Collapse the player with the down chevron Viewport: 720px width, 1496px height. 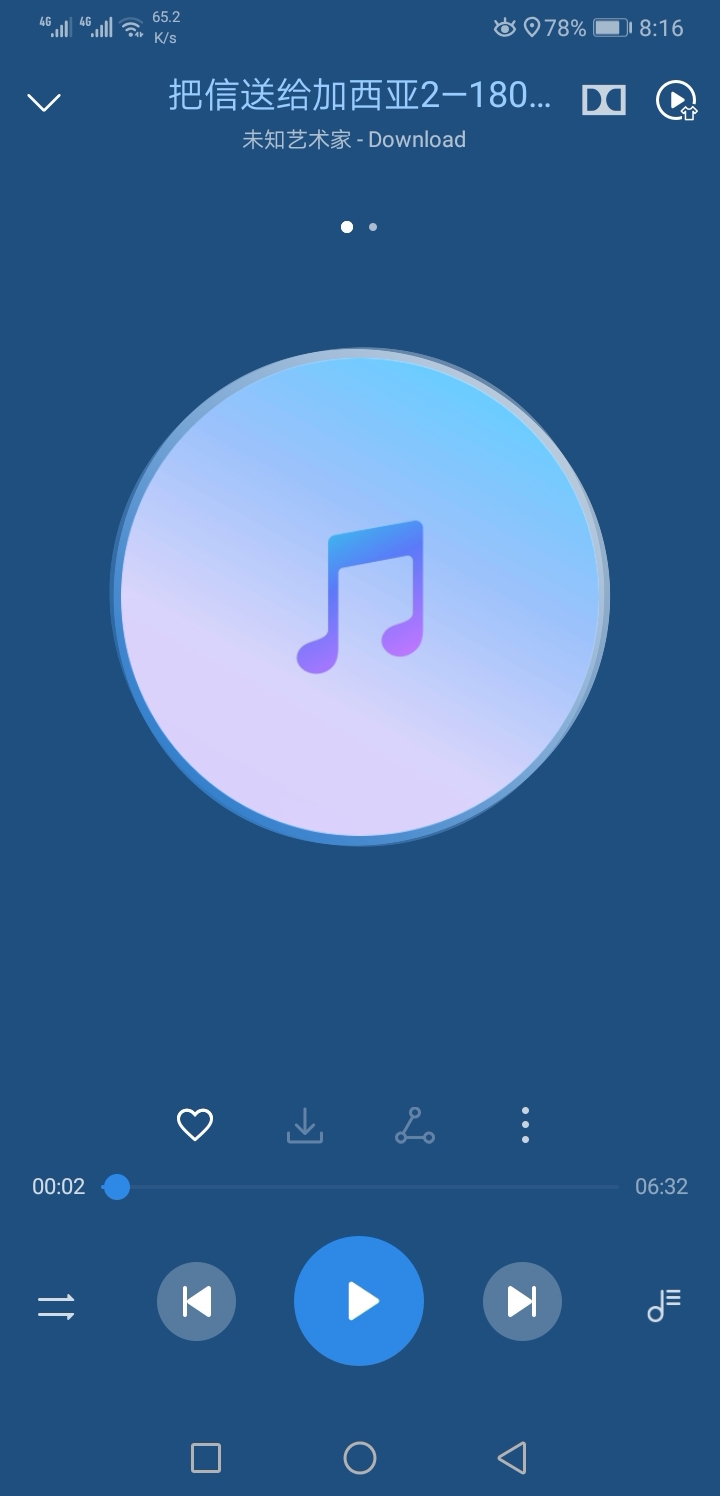point(44,102)
